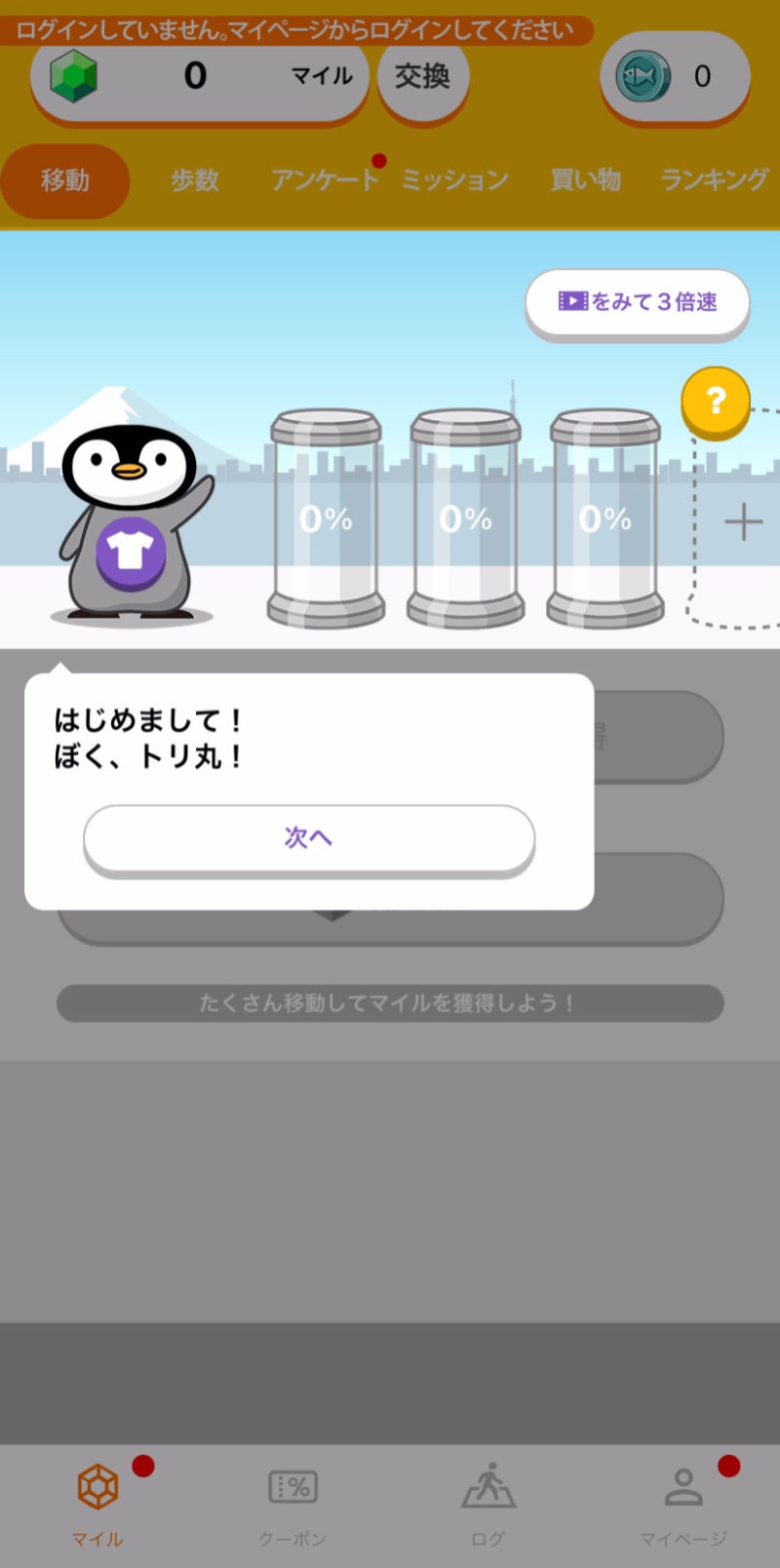The height and width of the screenshot is (1568, 780).
Task: Tap the T-shirt costume badge on penguin
Action: pyautogui.click(x=131, y=553)
